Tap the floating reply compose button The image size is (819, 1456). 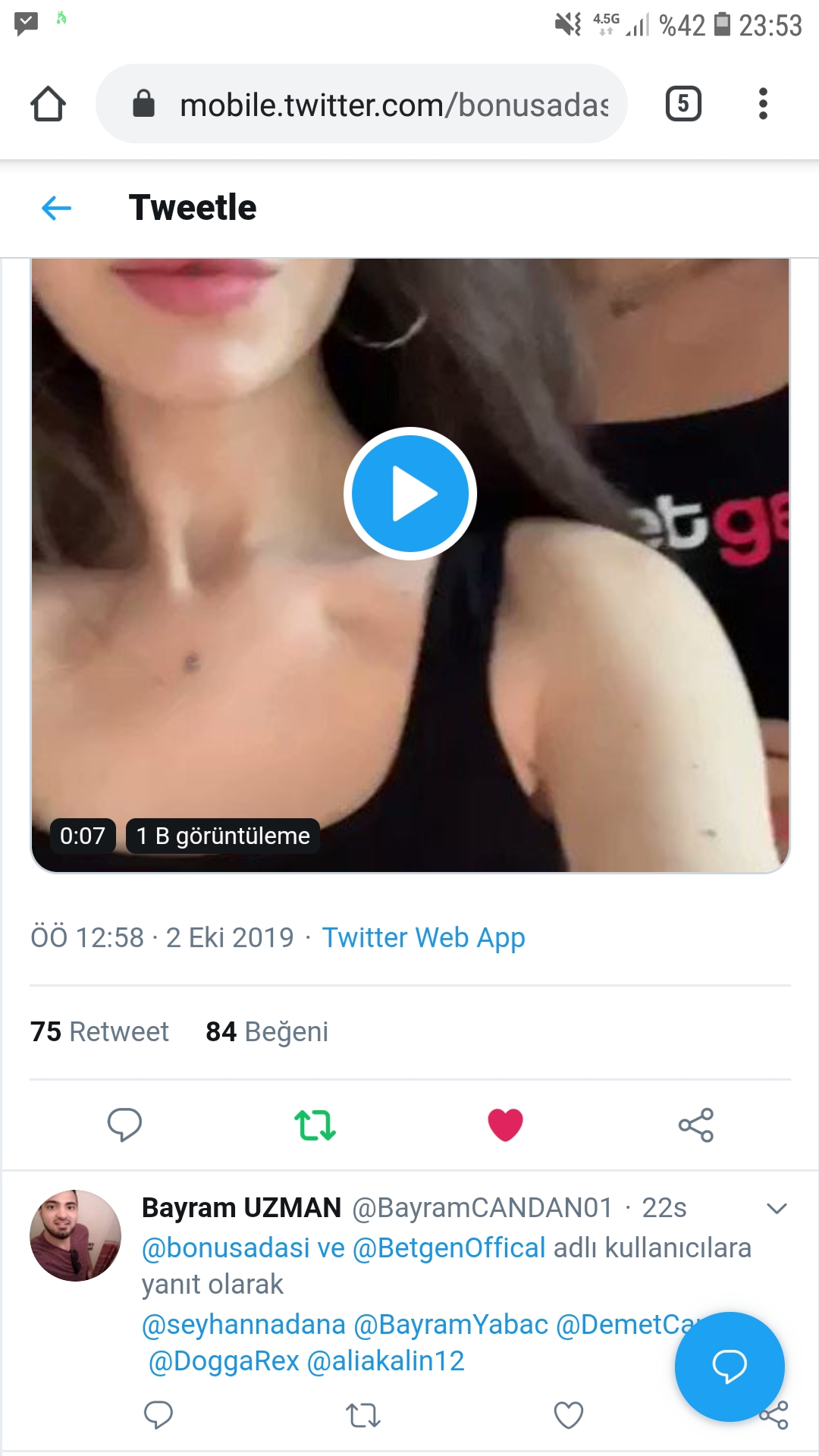coord(729,1366)
